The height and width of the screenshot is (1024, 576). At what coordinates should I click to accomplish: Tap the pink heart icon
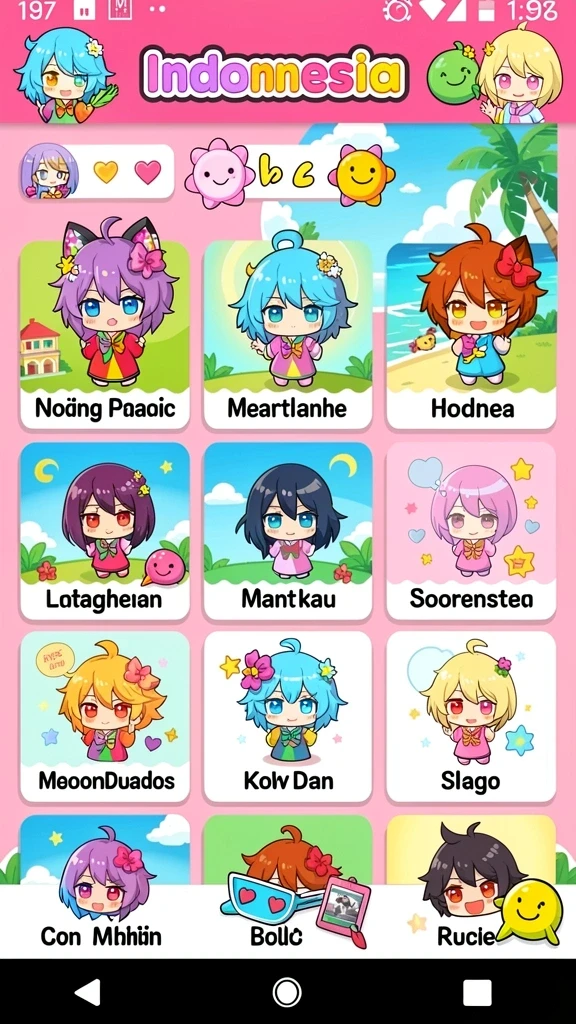[x=148, y=172]
